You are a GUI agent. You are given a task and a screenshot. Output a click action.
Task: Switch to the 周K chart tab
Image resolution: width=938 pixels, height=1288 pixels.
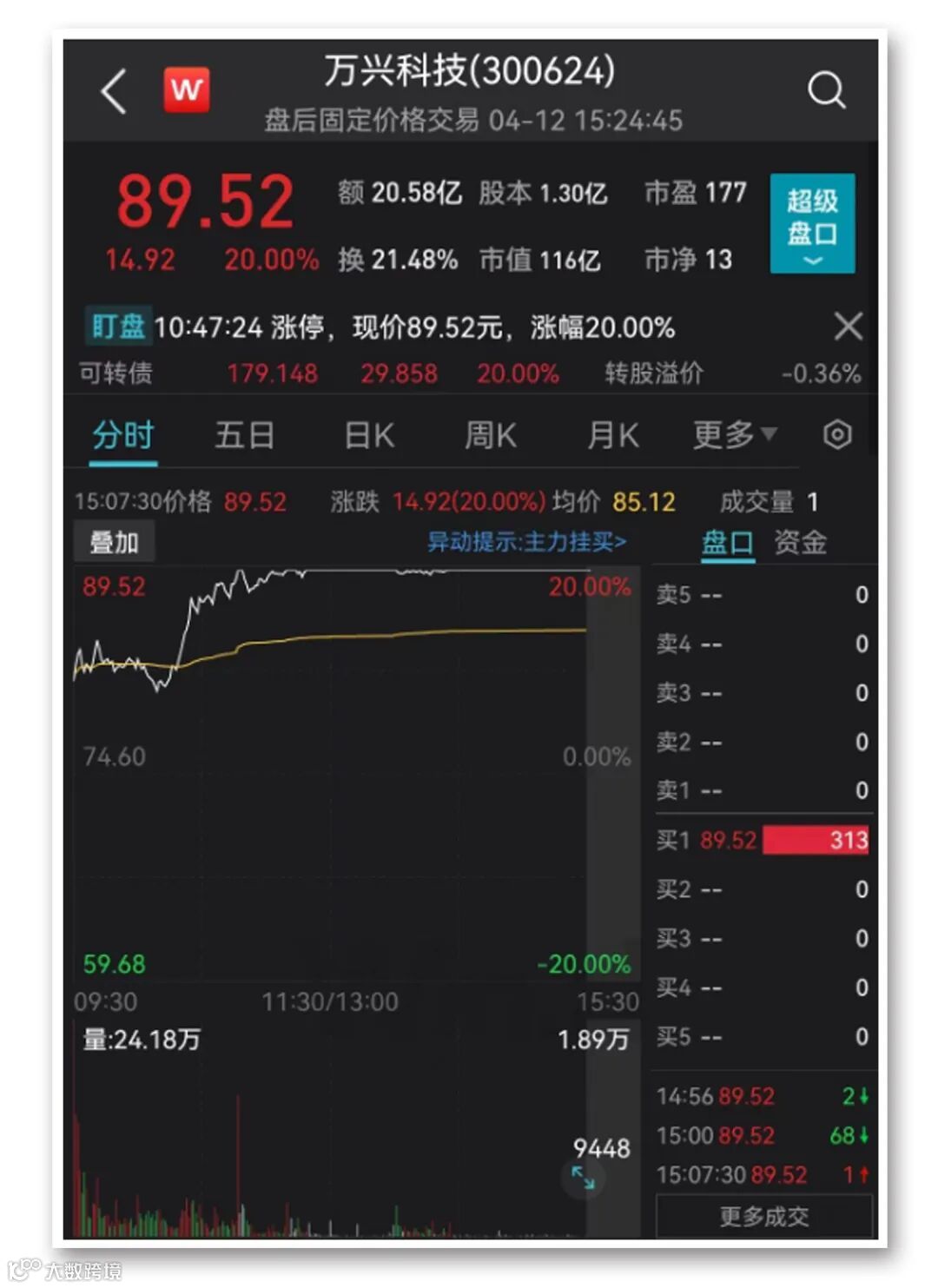tap(490, 434)
